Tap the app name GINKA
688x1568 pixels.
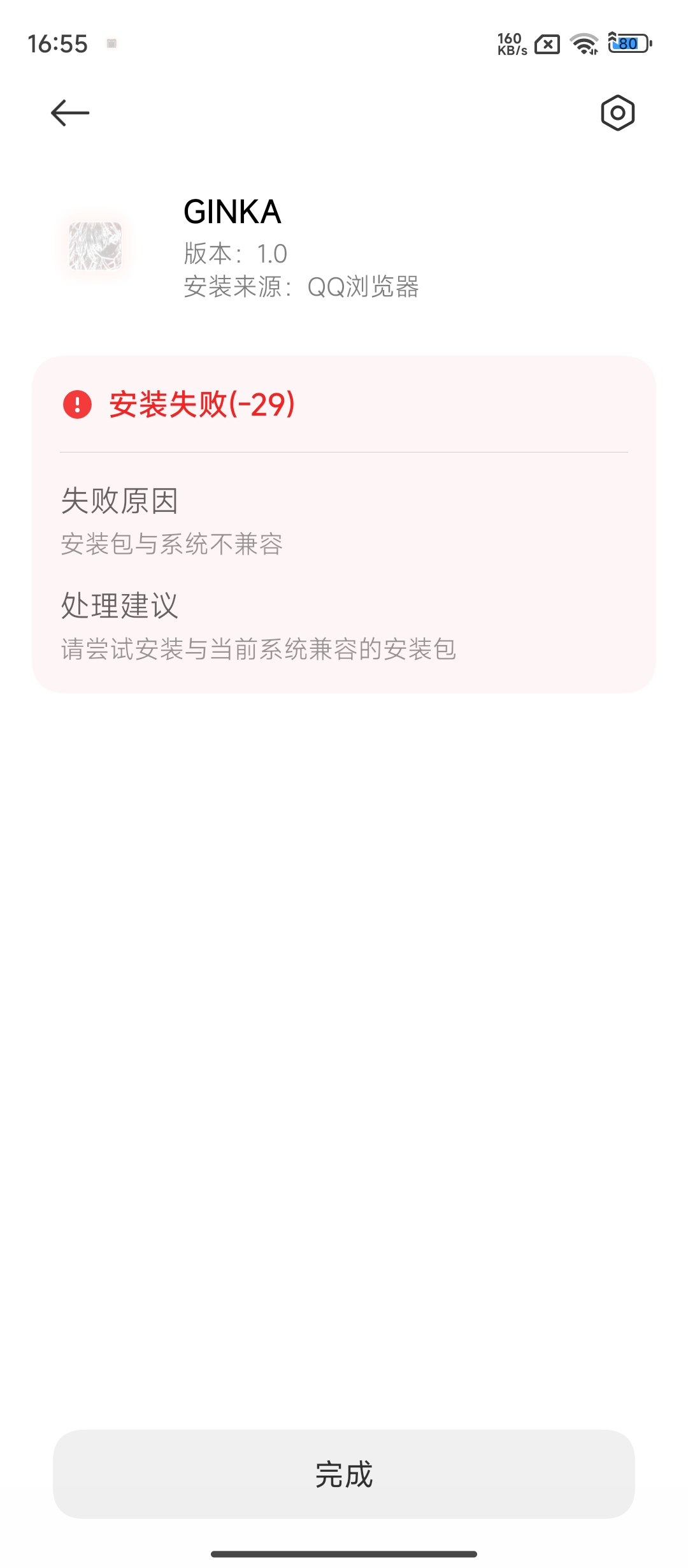tap(232, 211)
